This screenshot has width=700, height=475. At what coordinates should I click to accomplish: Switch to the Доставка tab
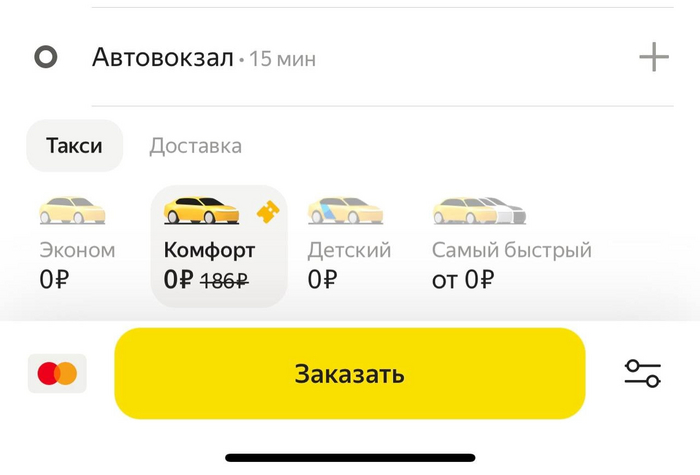tap(195, 146)
